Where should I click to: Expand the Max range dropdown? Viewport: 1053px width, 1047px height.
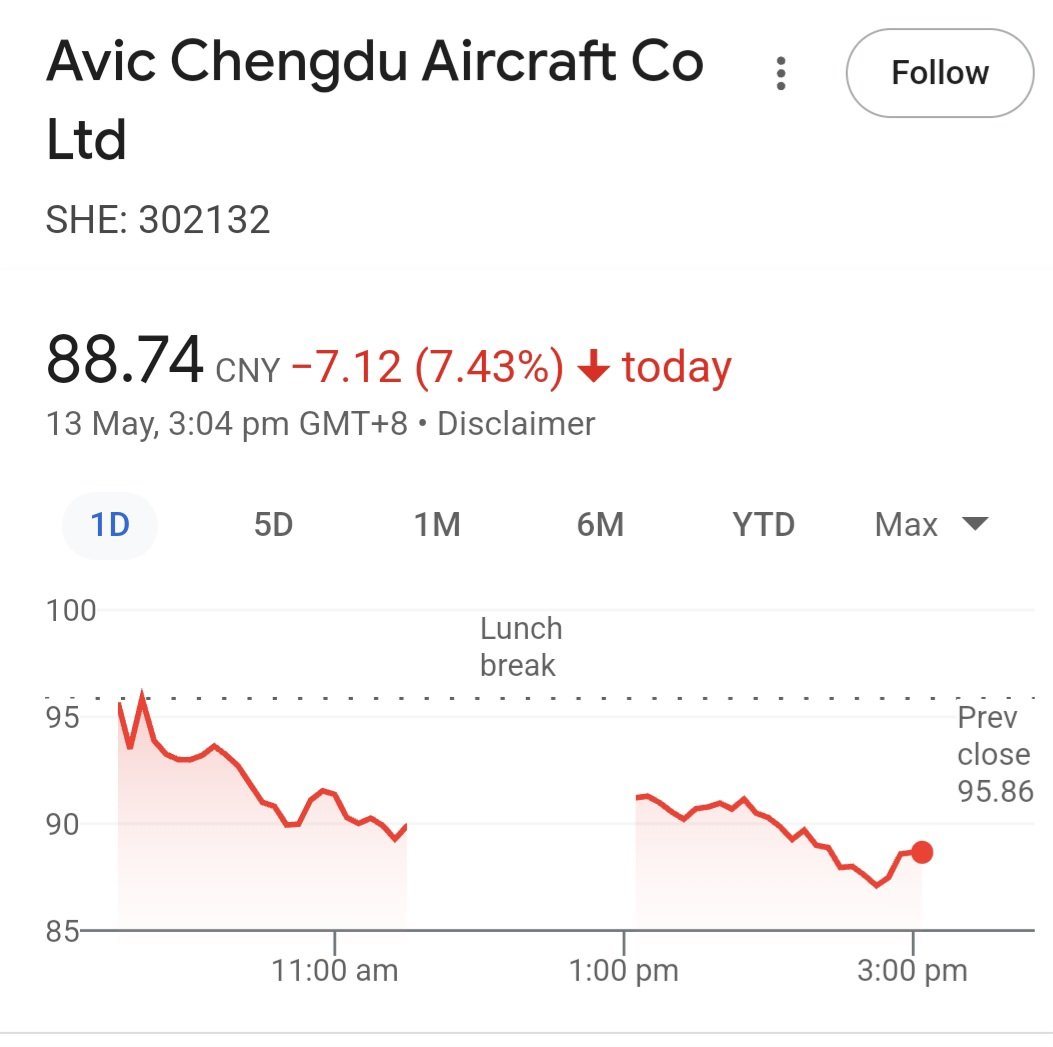pos(931,525)
